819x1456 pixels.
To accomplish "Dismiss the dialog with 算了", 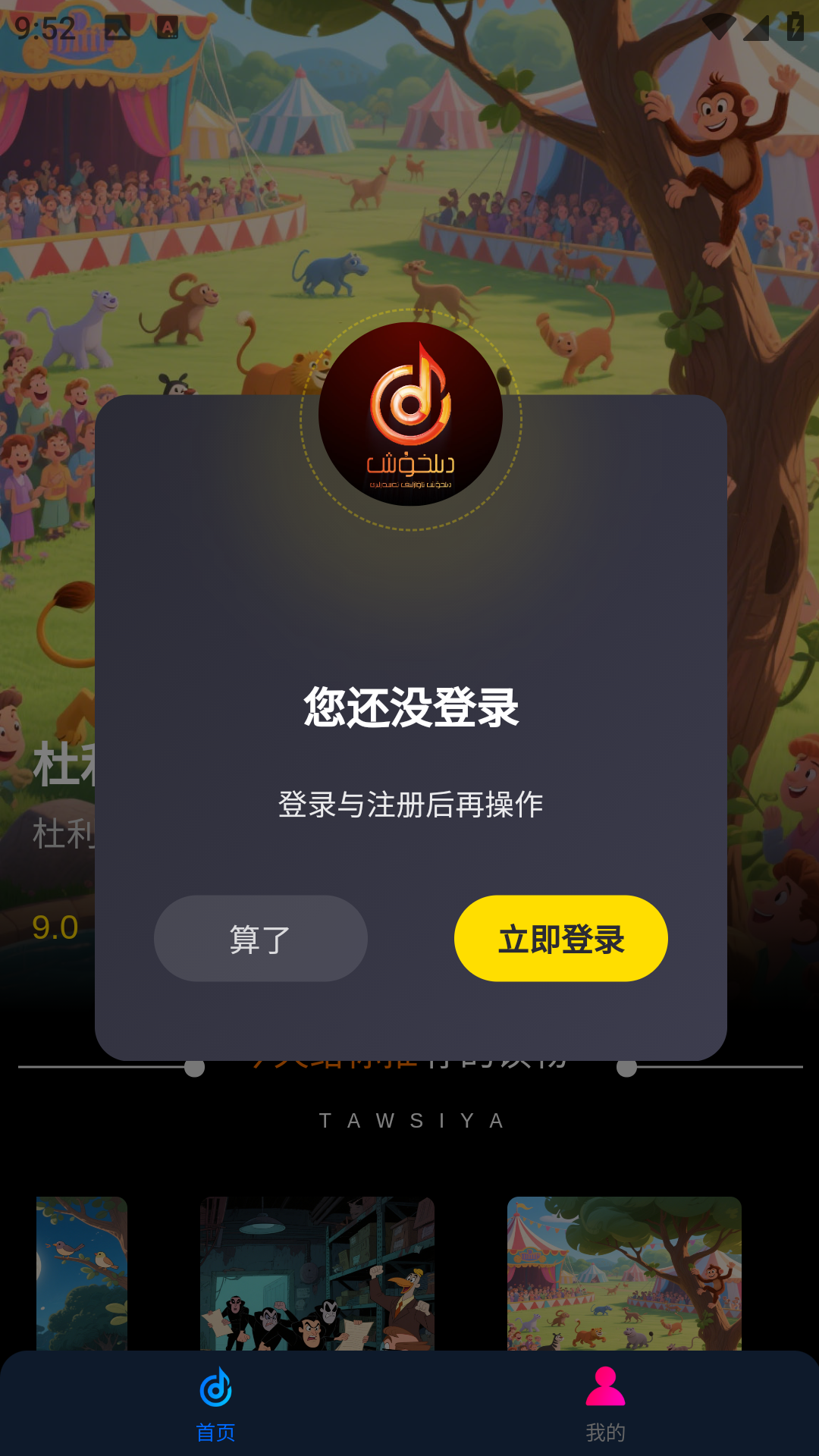I will (x=260, y=939).
